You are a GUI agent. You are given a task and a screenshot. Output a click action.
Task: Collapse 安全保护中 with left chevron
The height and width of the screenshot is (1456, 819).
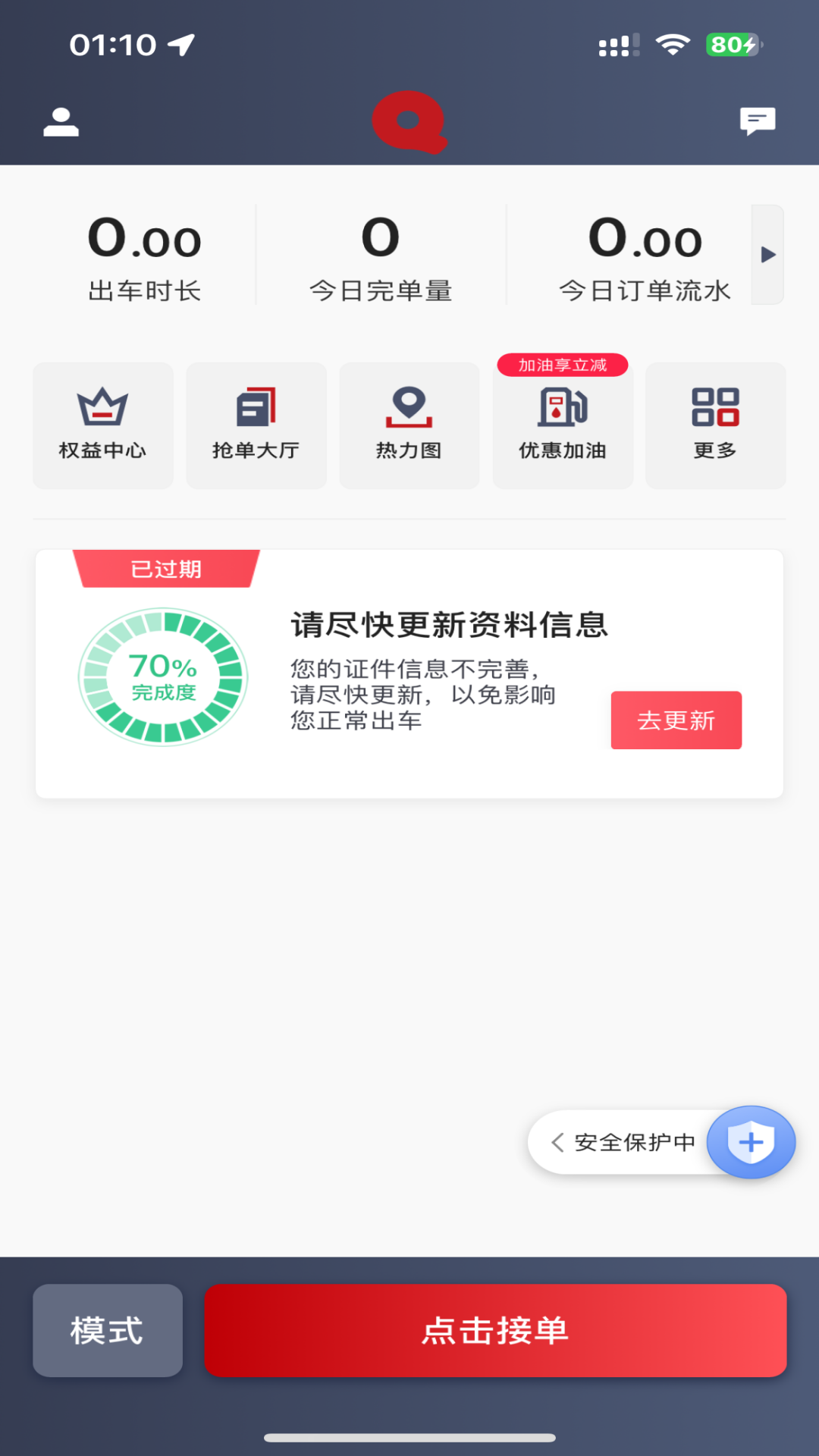[557, 1143]
